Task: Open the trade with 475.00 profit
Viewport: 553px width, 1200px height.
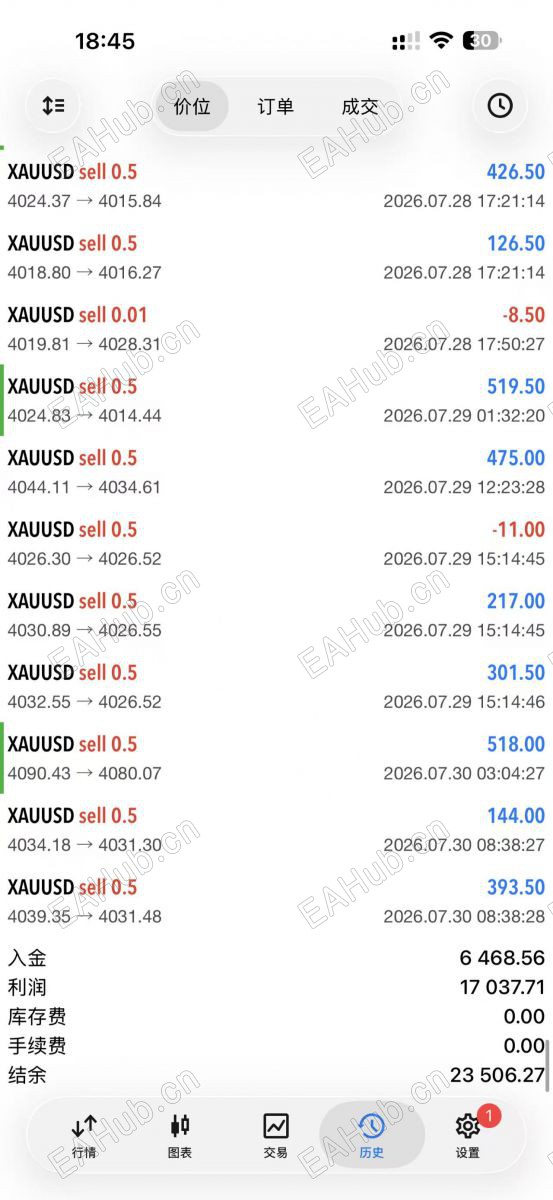Action: pos(276,472)
